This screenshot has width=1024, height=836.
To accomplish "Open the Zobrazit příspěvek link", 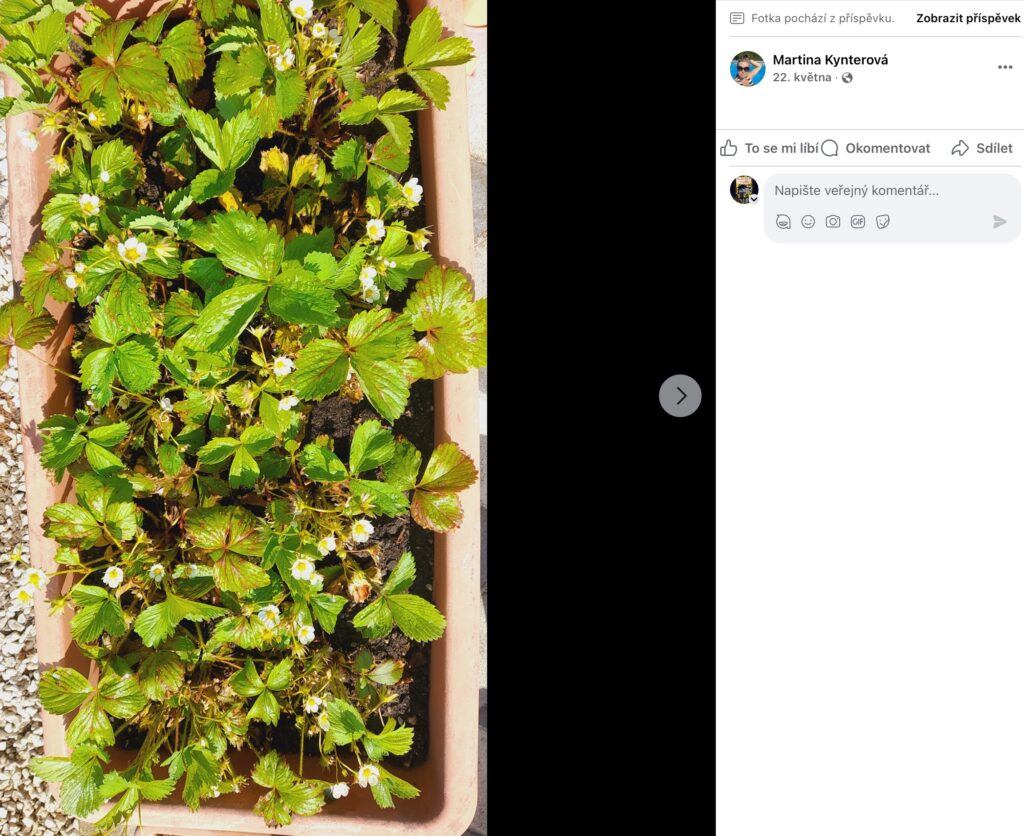I will [x=967, y=18].
